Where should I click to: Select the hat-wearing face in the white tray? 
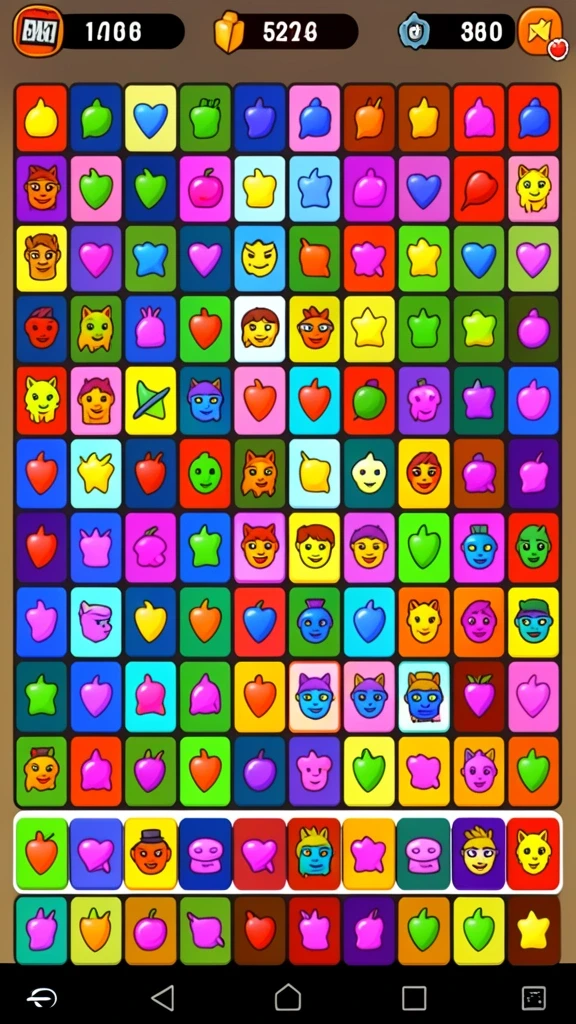click(150, 853)
